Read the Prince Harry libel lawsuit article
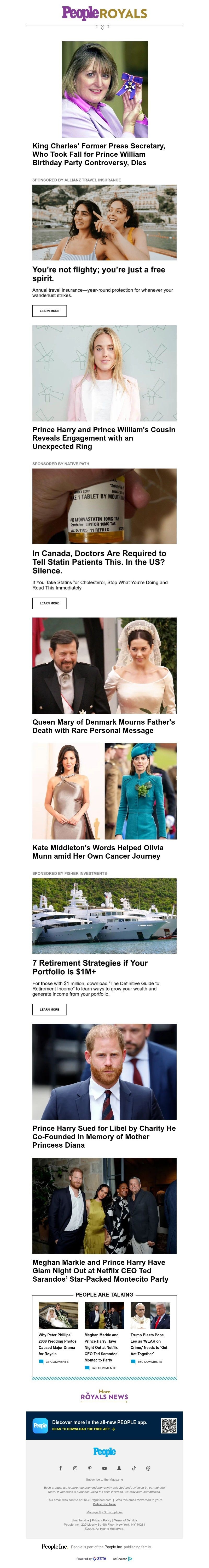 click(x=103, y=1136)
